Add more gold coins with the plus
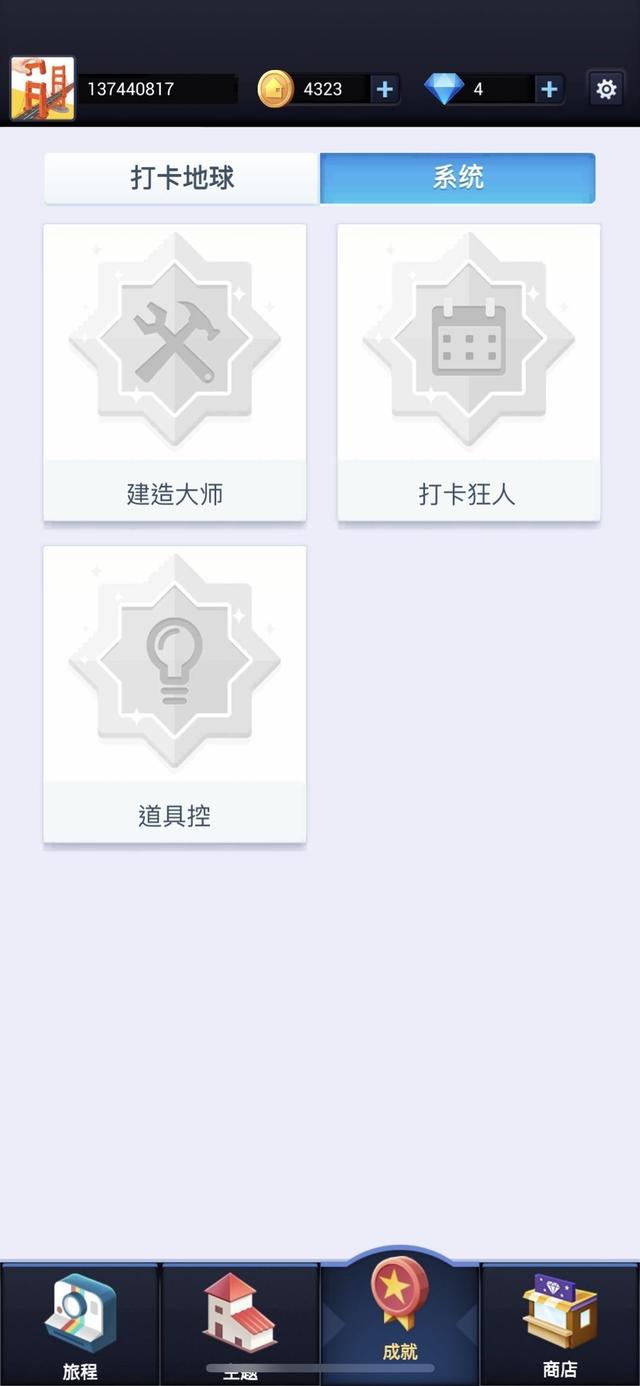Viewport: 640px width, 1386px height. 384,89
